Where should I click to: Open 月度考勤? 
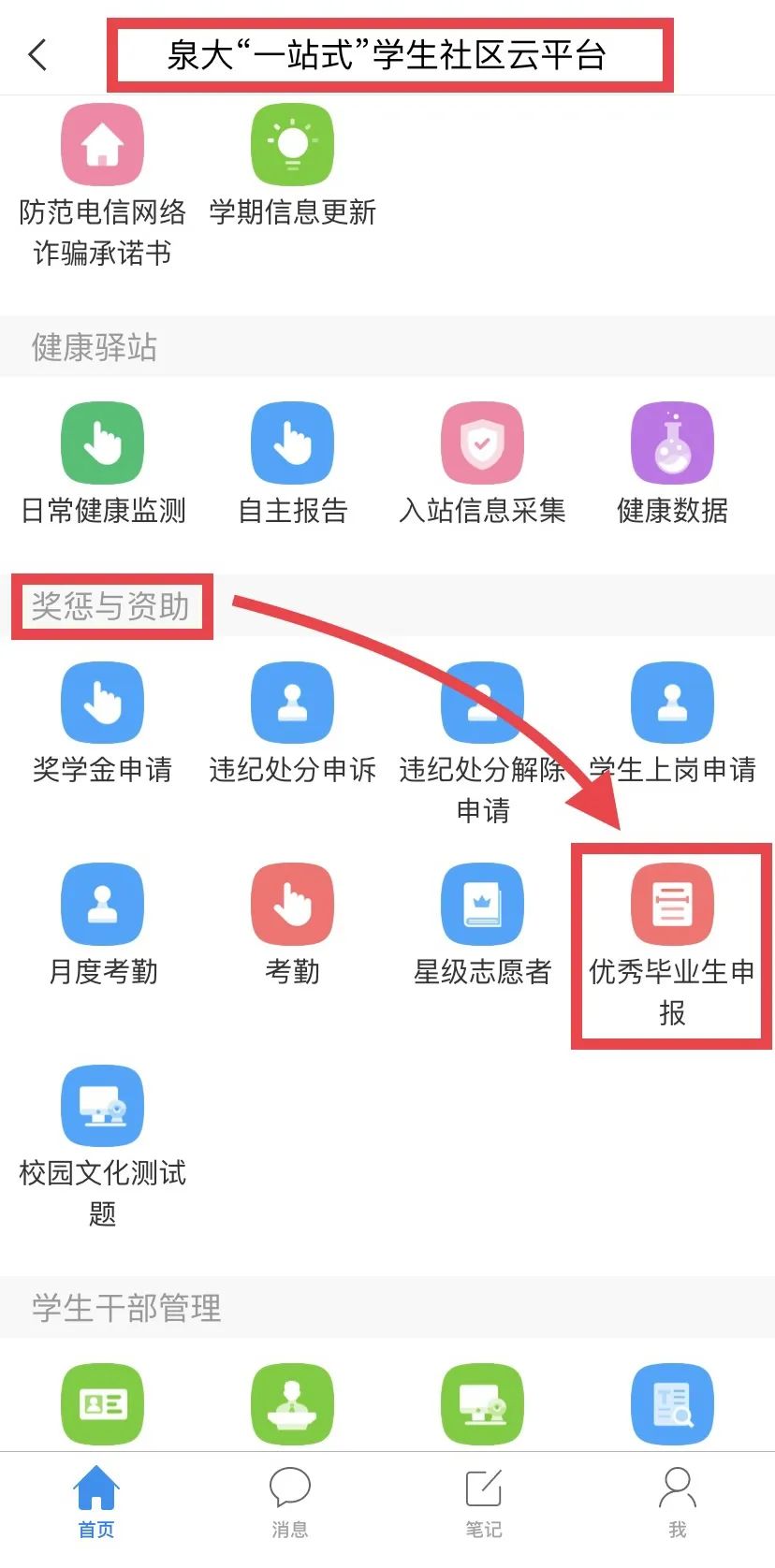[x=102, y=905]
